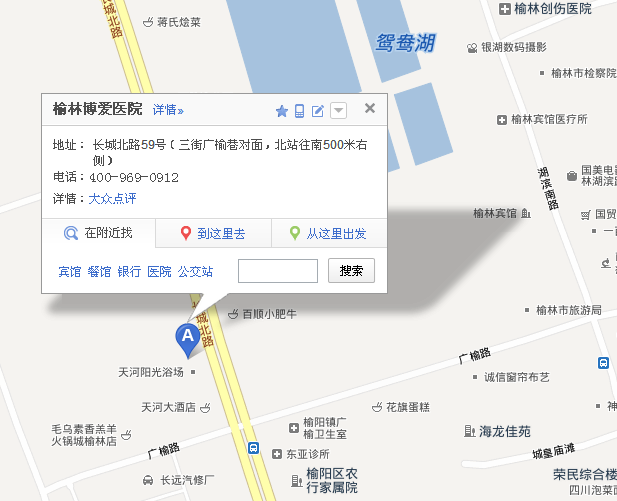Search nearby 公交站
The width and height of the screenshot is (617, 501).
195,271
